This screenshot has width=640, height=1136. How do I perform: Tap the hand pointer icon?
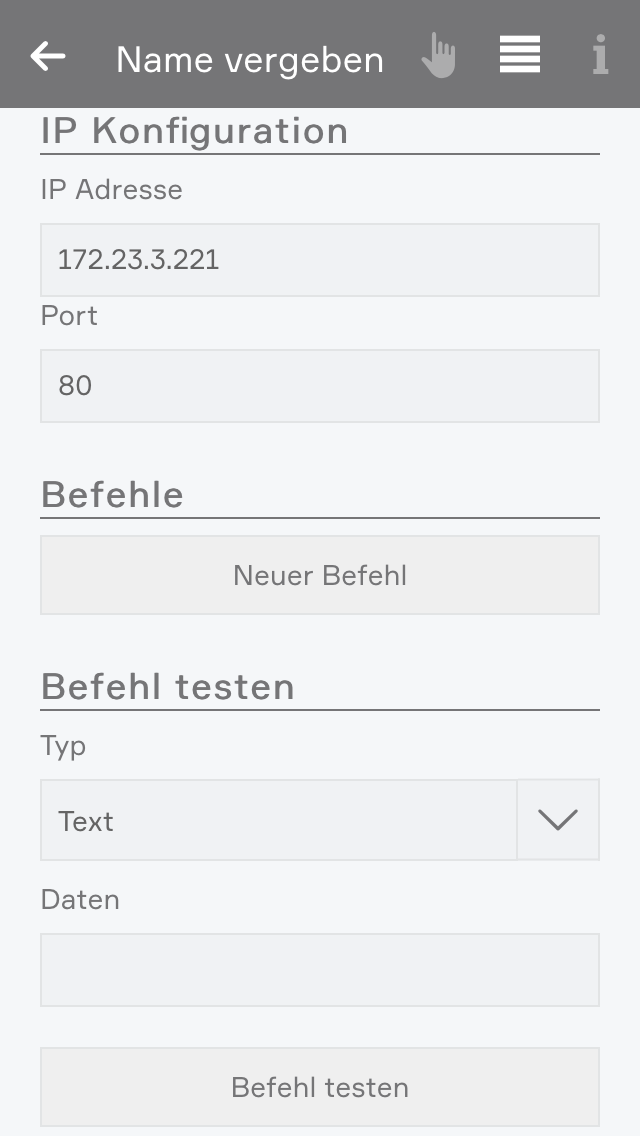click(x=438, y=56)
